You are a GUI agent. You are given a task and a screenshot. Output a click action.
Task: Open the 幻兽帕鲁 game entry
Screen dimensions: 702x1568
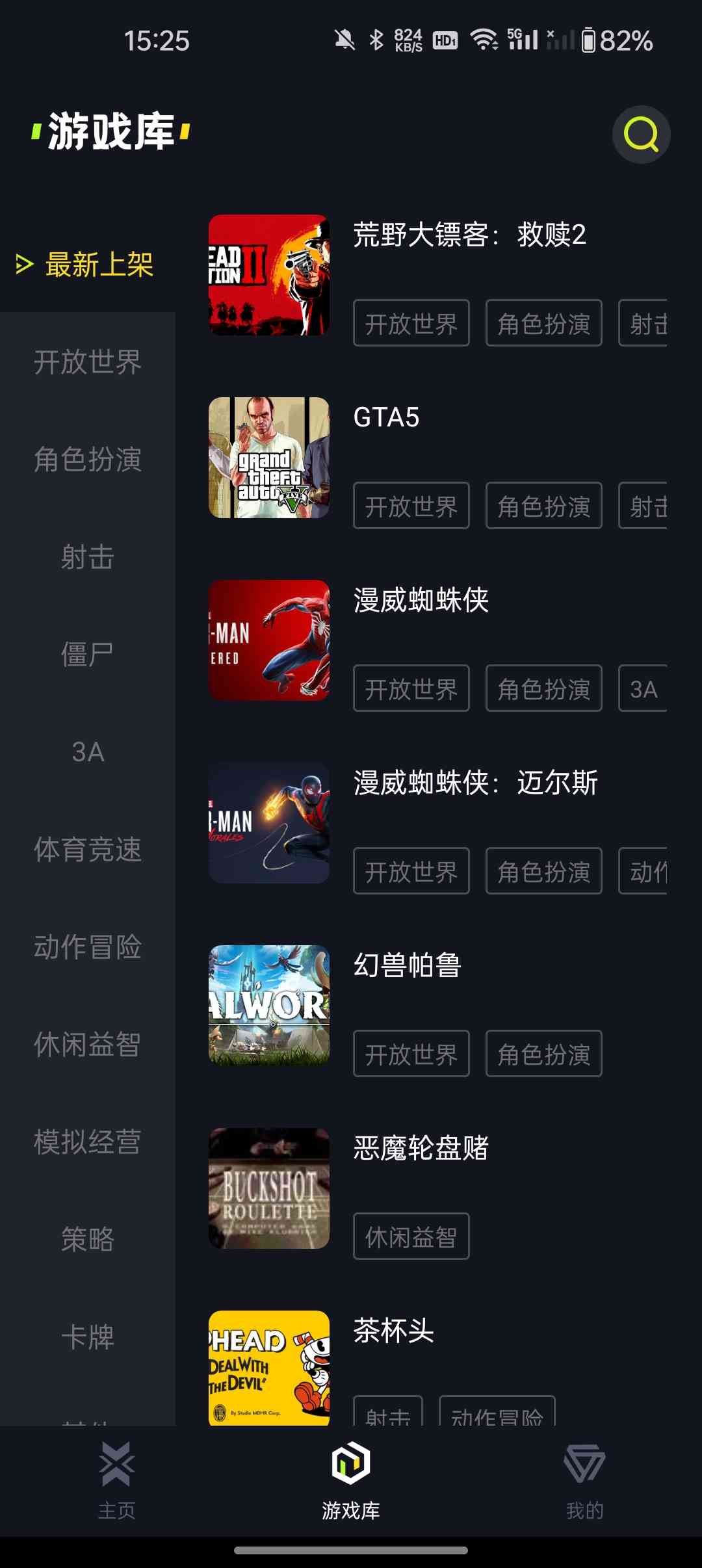click(407, 966)
